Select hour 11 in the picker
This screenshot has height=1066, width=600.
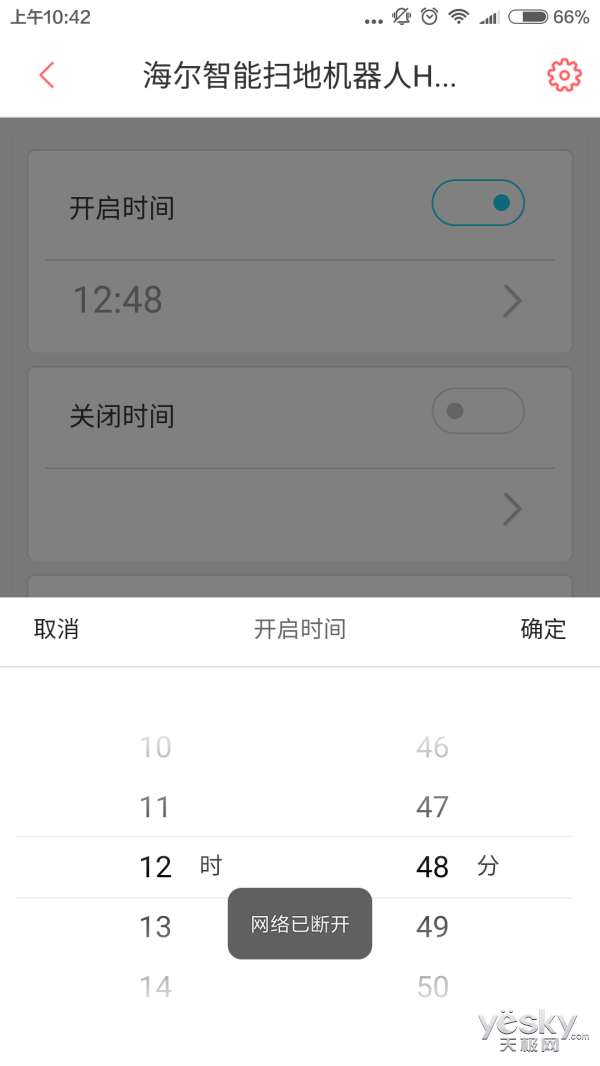click(x=155, y=807)
